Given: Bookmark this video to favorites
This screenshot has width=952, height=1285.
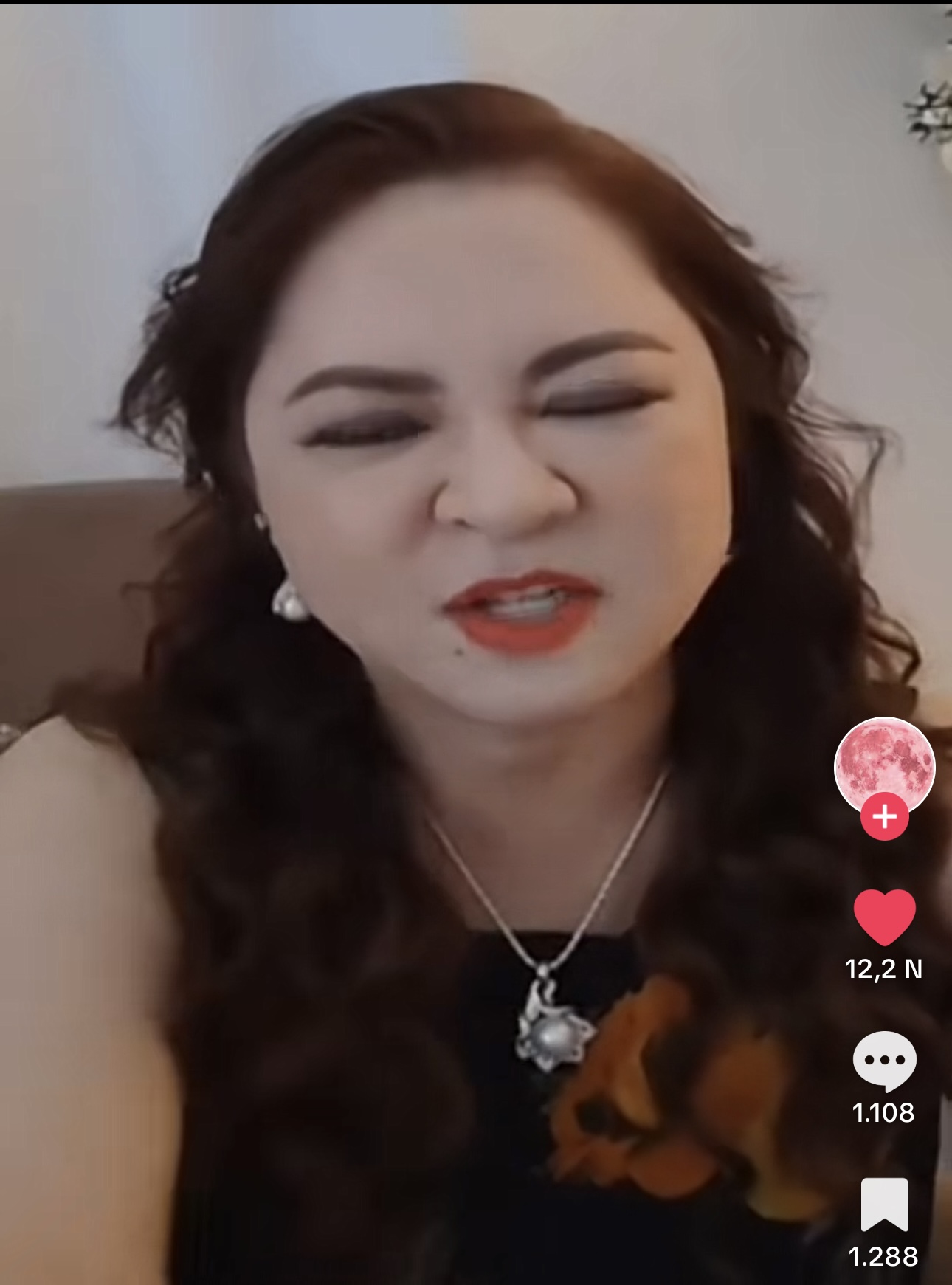Looking at the screenshot, I should (x=884, y=1205).
